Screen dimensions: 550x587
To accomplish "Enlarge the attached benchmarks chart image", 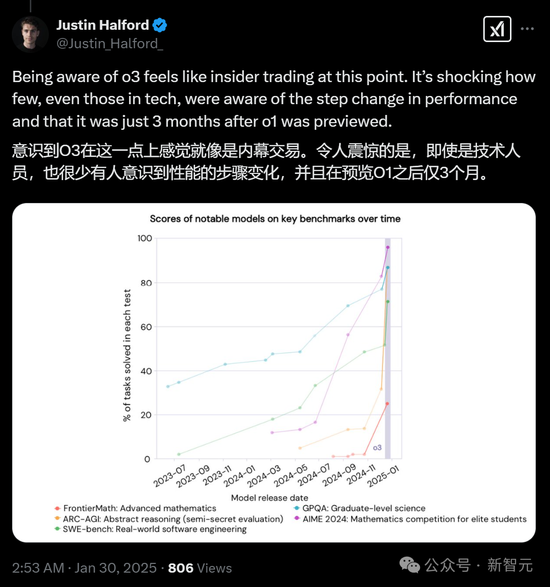I will pyautogui.click(x=274, y=372).
